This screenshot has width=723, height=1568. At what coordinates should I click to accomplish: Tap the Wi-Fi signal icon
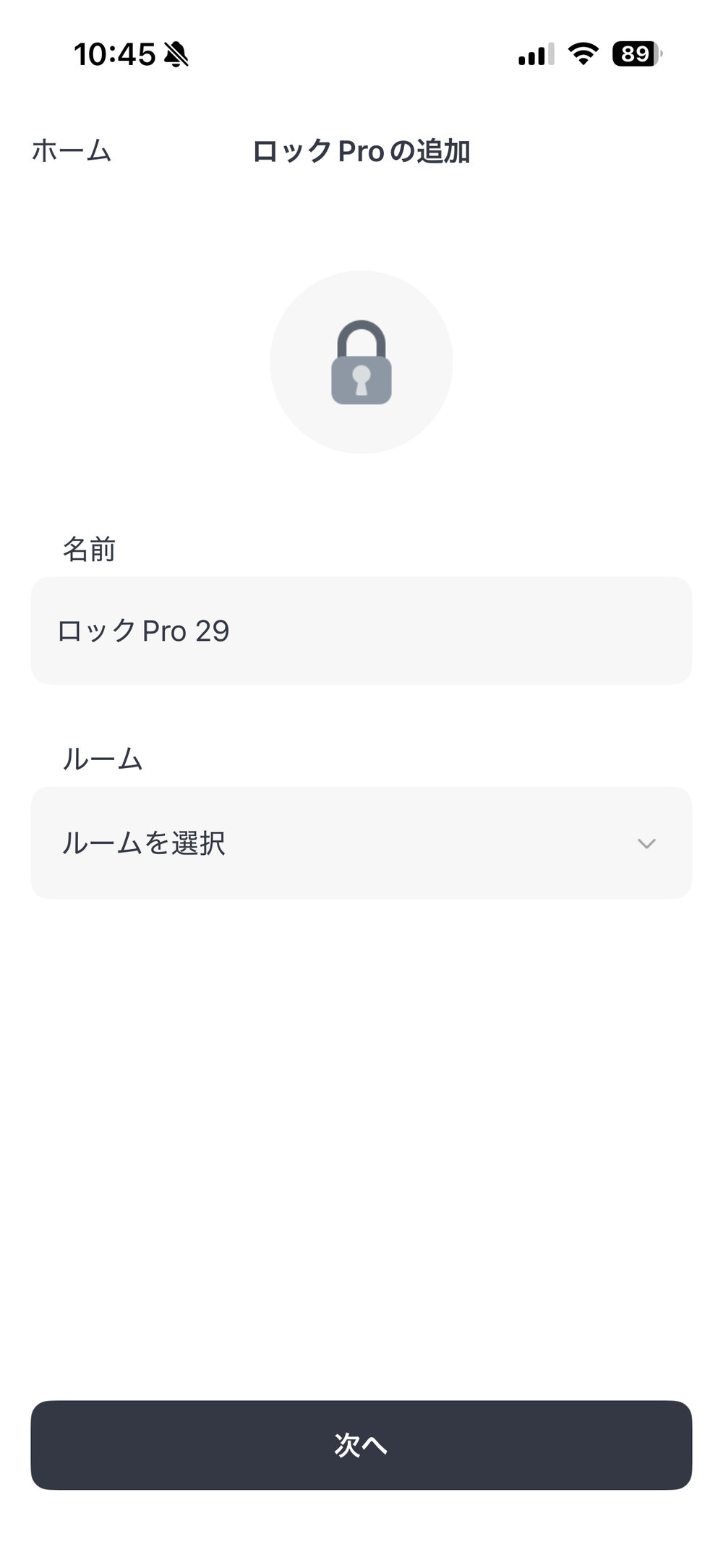pos(583,53)
